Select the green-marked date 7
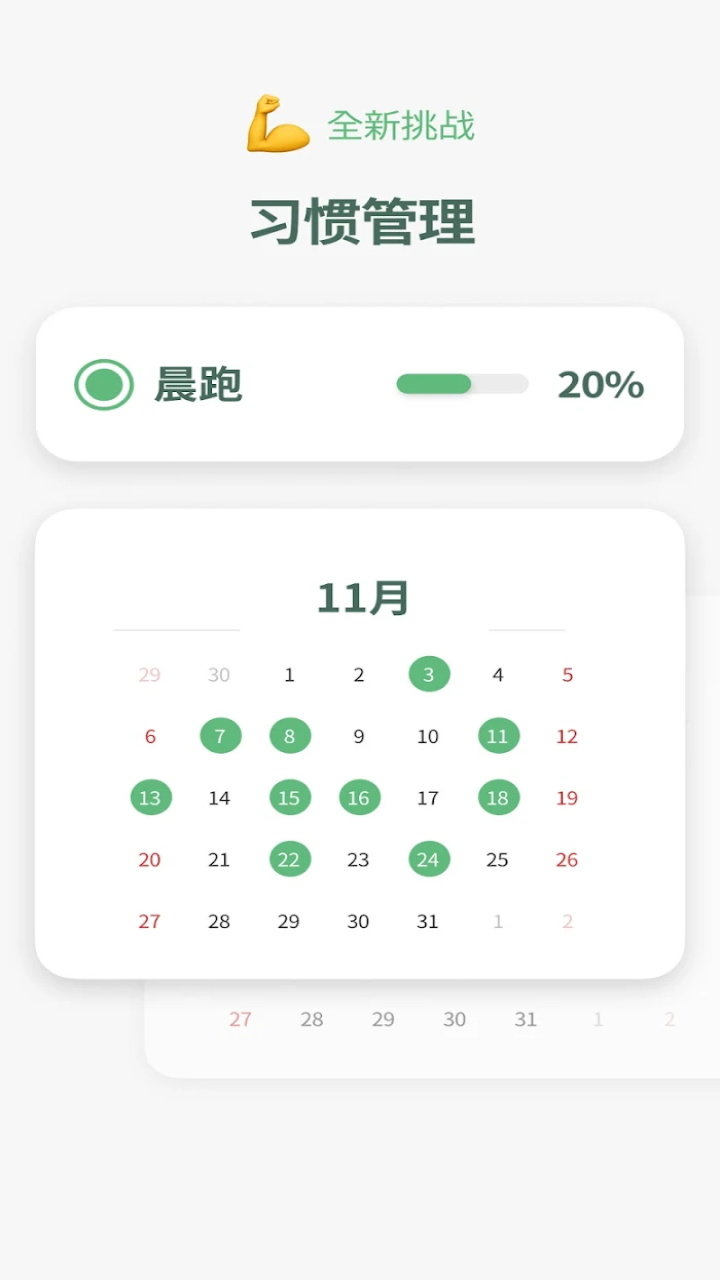 219,736
